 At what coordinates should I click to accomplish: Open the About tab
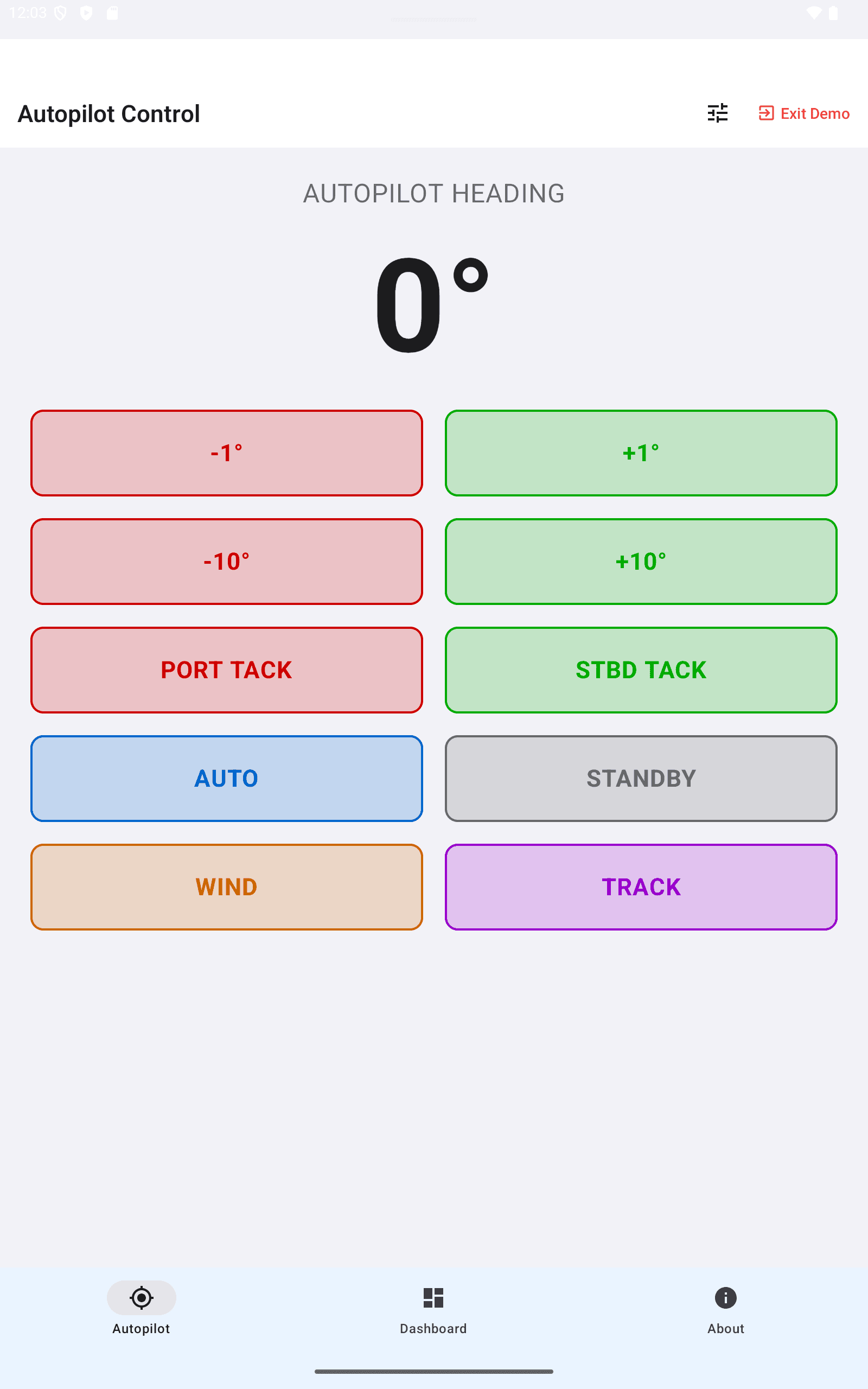click(x=726, y=1309)
